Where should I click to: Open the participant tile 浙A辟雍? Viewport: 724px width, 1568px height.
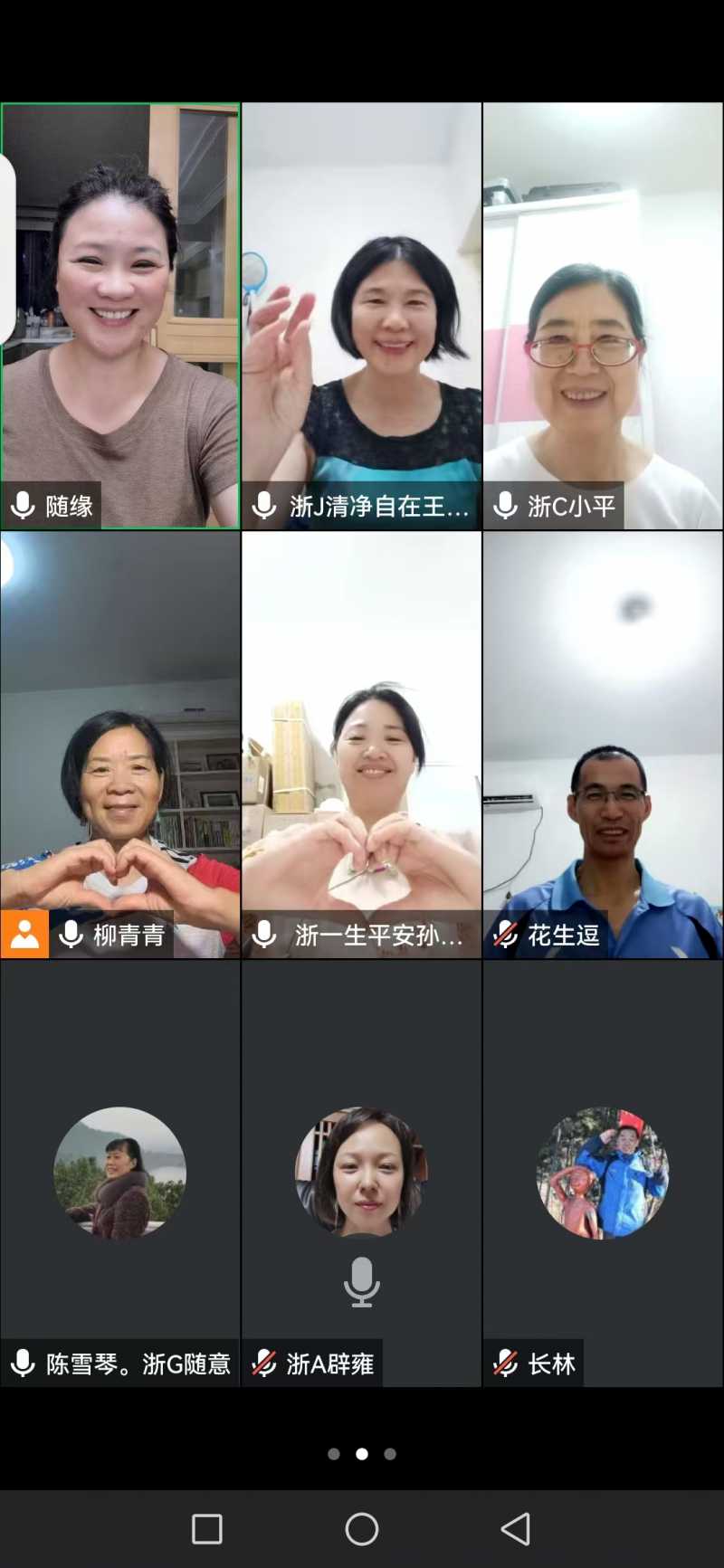361,1173
